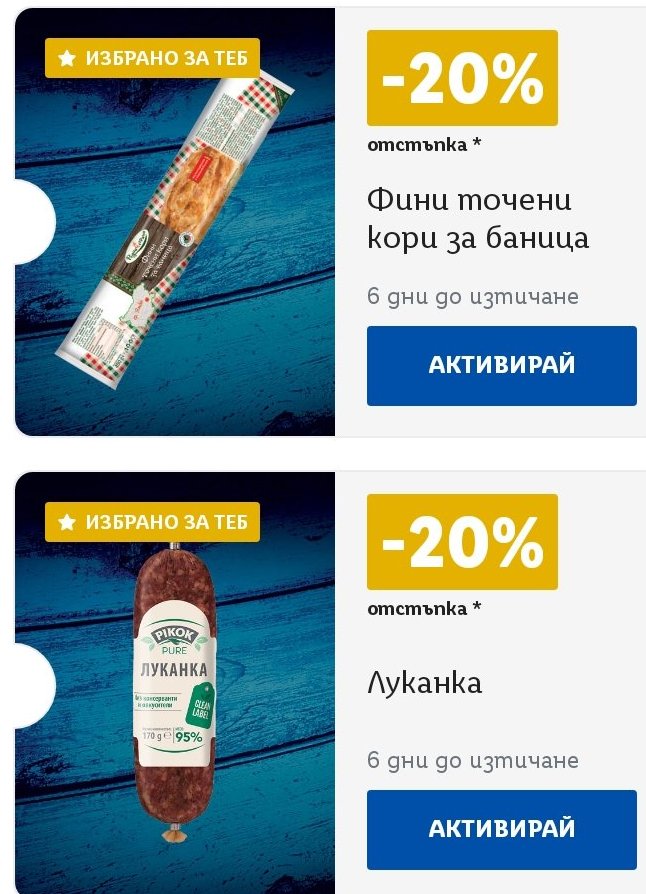The width and height of the screenshot is (646, 894).
Task: Activate the Луканка discount coupon
Action: point(501,829)
